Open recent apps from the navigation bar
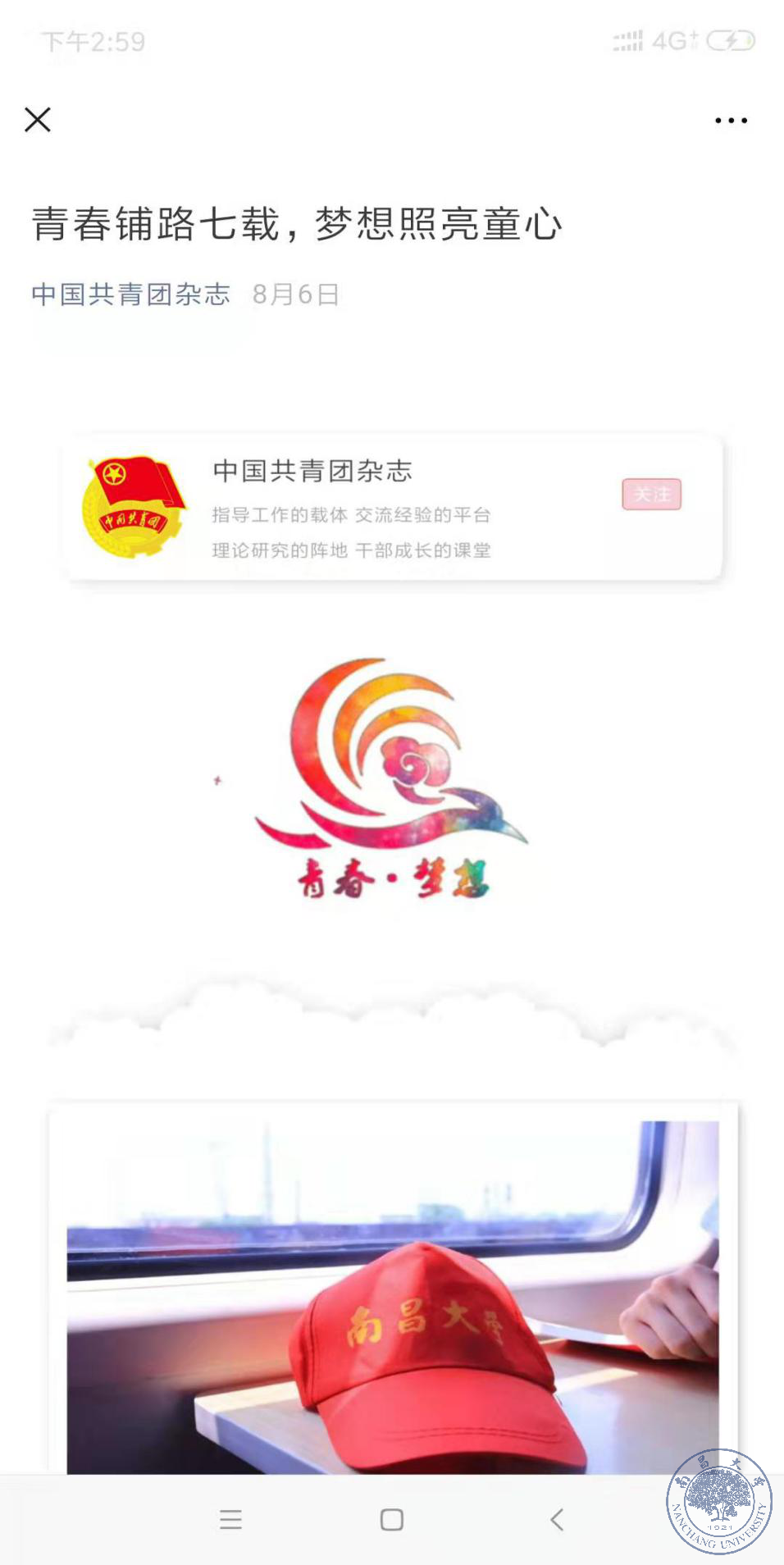 click(231, 1520)
